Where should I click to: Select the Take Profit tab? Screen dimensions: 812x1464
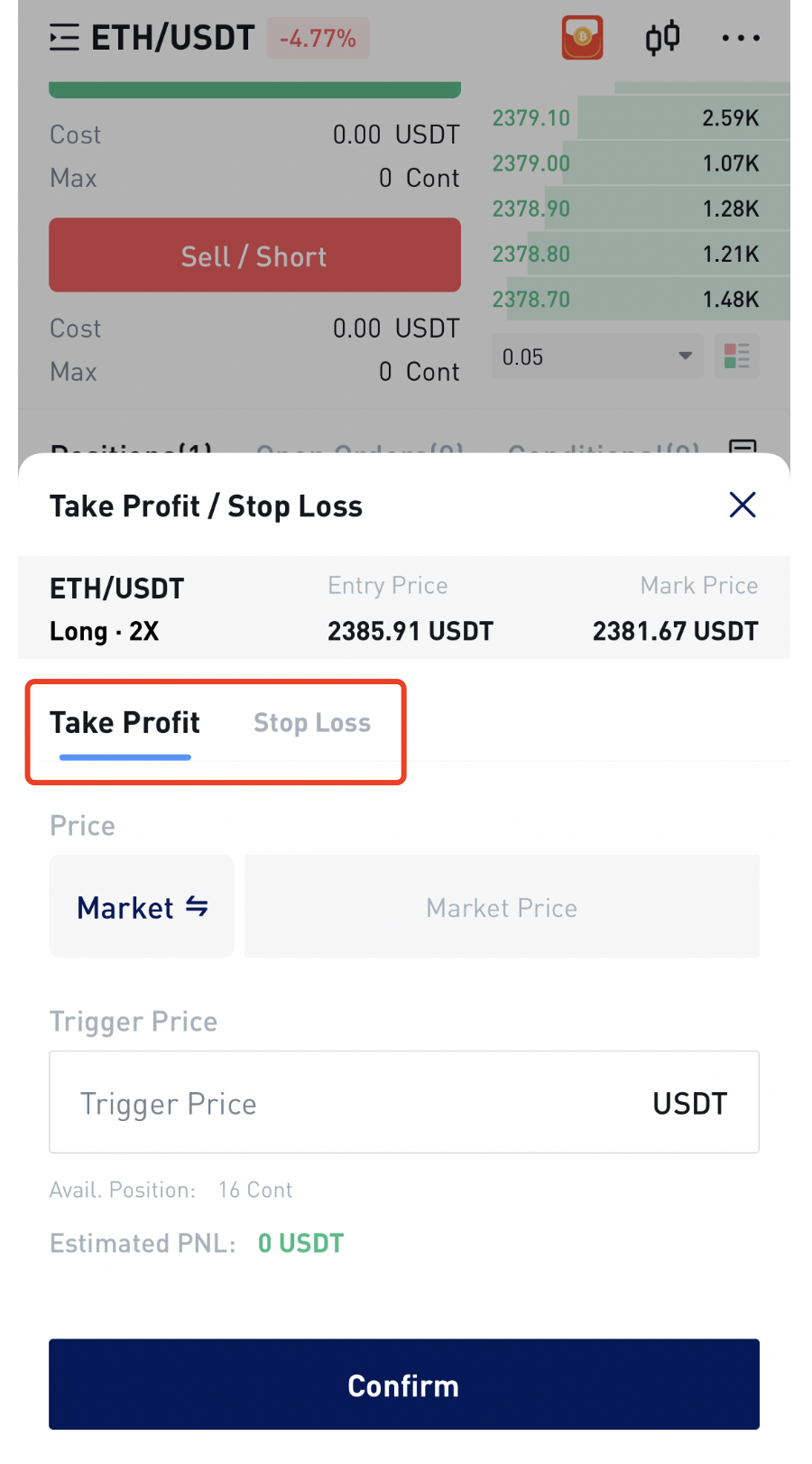[125, 723]
